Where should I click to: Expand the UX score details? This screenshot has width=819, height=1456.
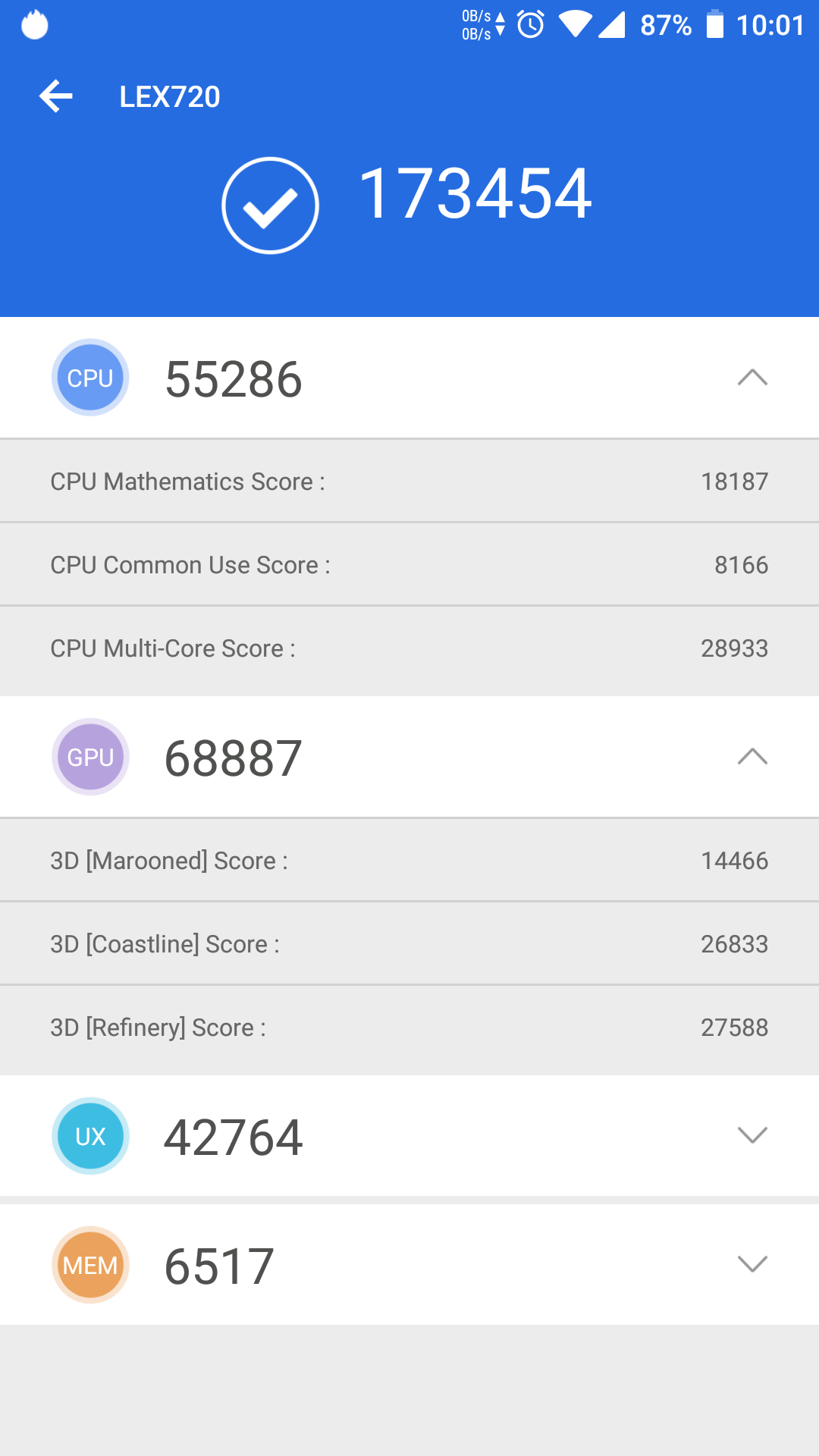point(752,1135)
